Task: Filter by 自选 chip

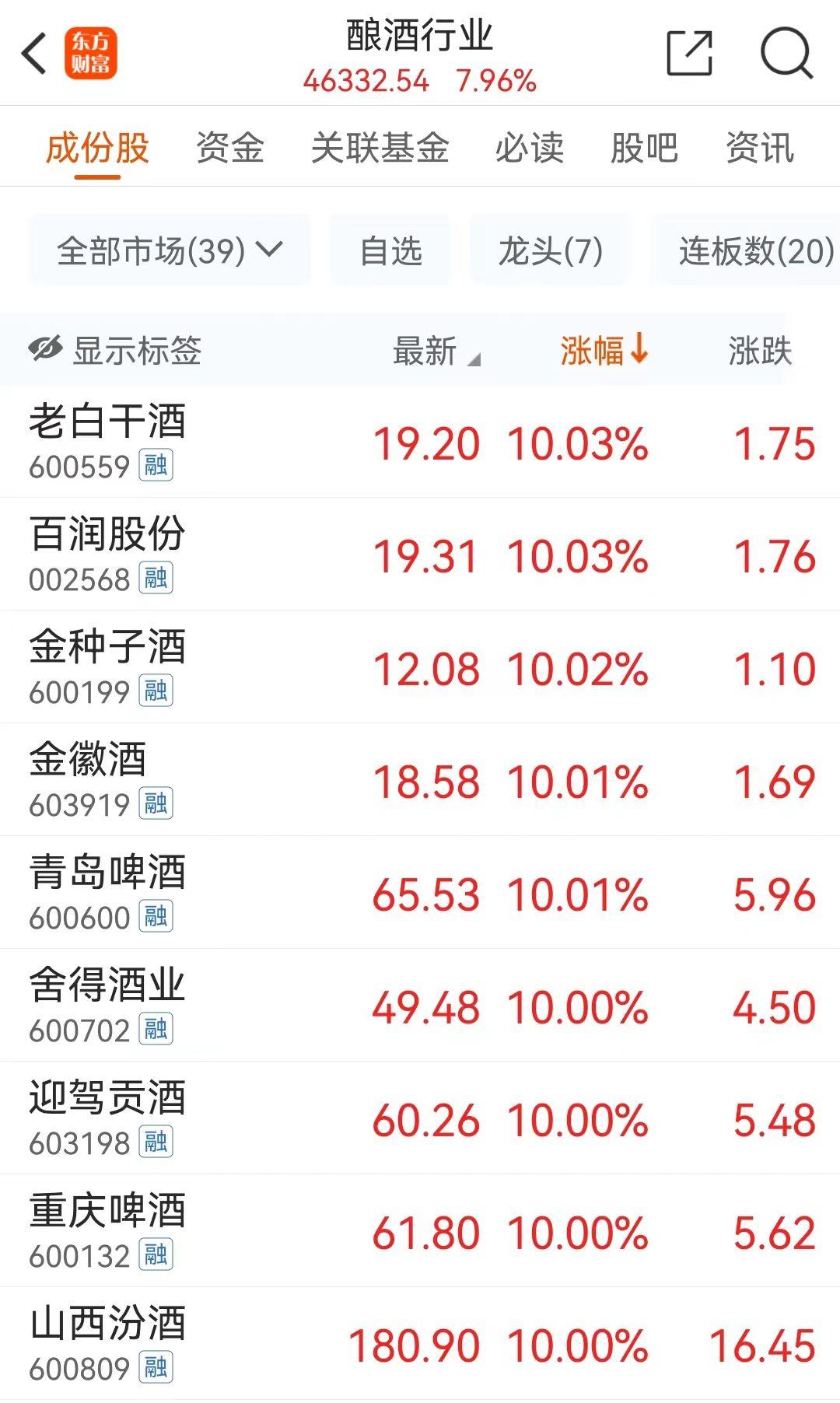Action: [390, 250]
